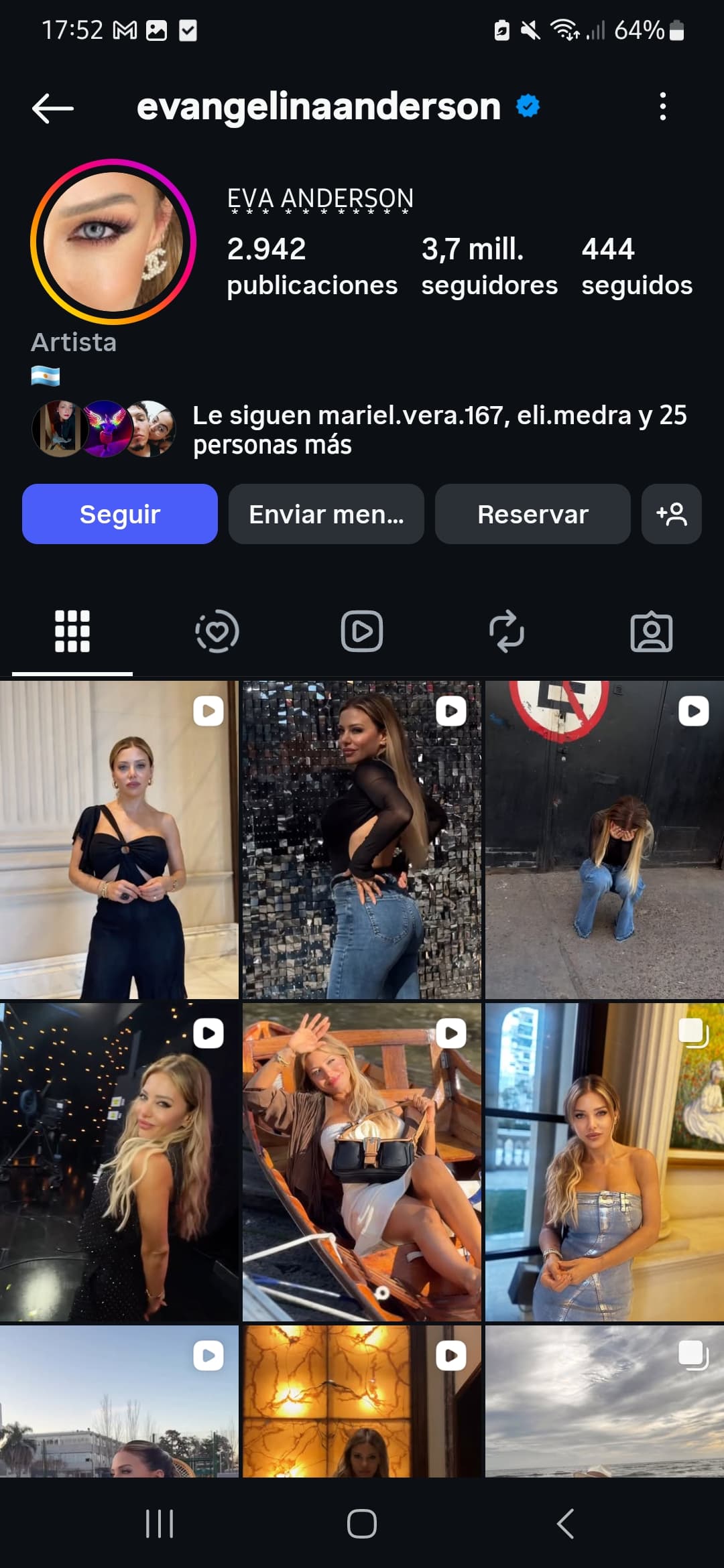
Task: Open the heart-circle highlights tab
Action: (217, 631)
